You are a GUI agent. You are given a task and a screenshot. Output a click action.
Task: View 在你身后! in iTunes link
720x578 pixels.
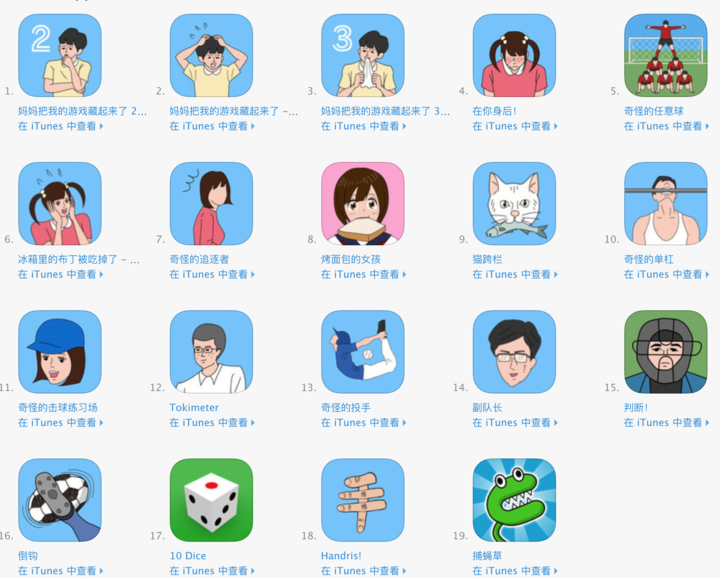514,127
